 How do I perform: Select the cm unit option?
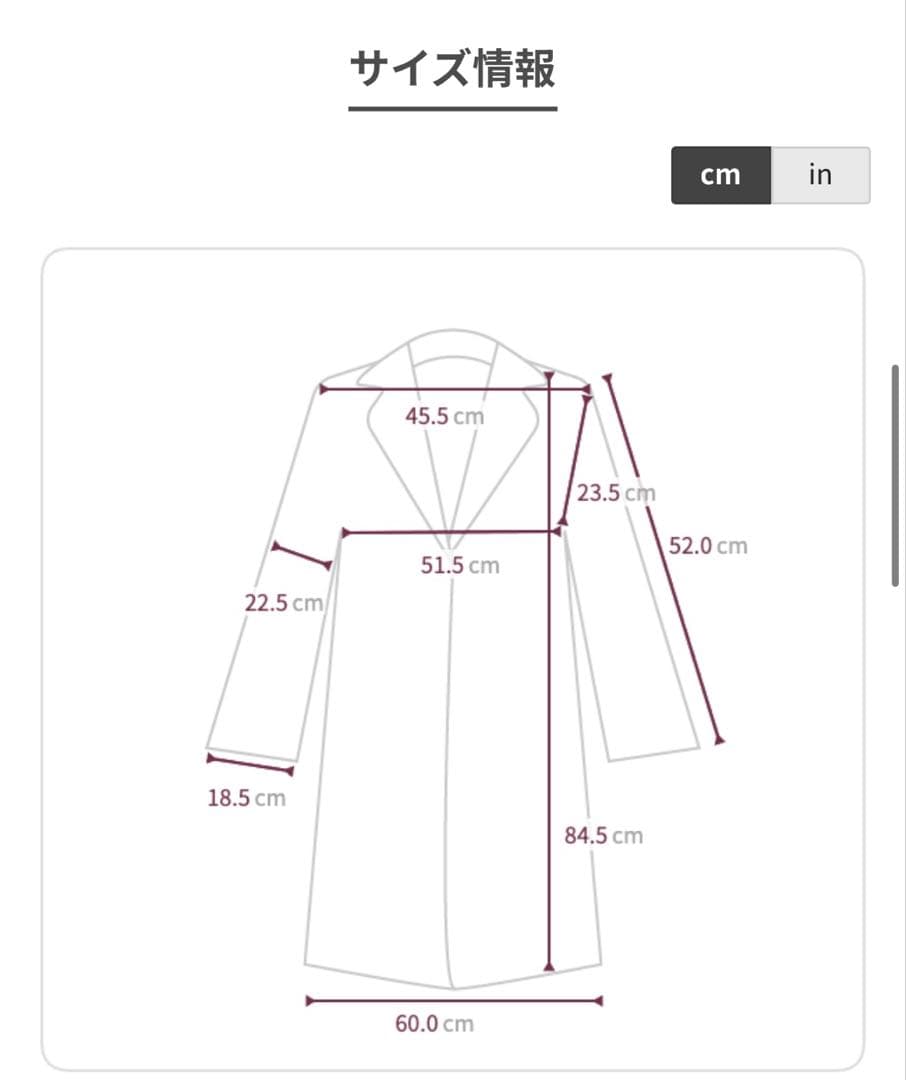pos(721,175)
